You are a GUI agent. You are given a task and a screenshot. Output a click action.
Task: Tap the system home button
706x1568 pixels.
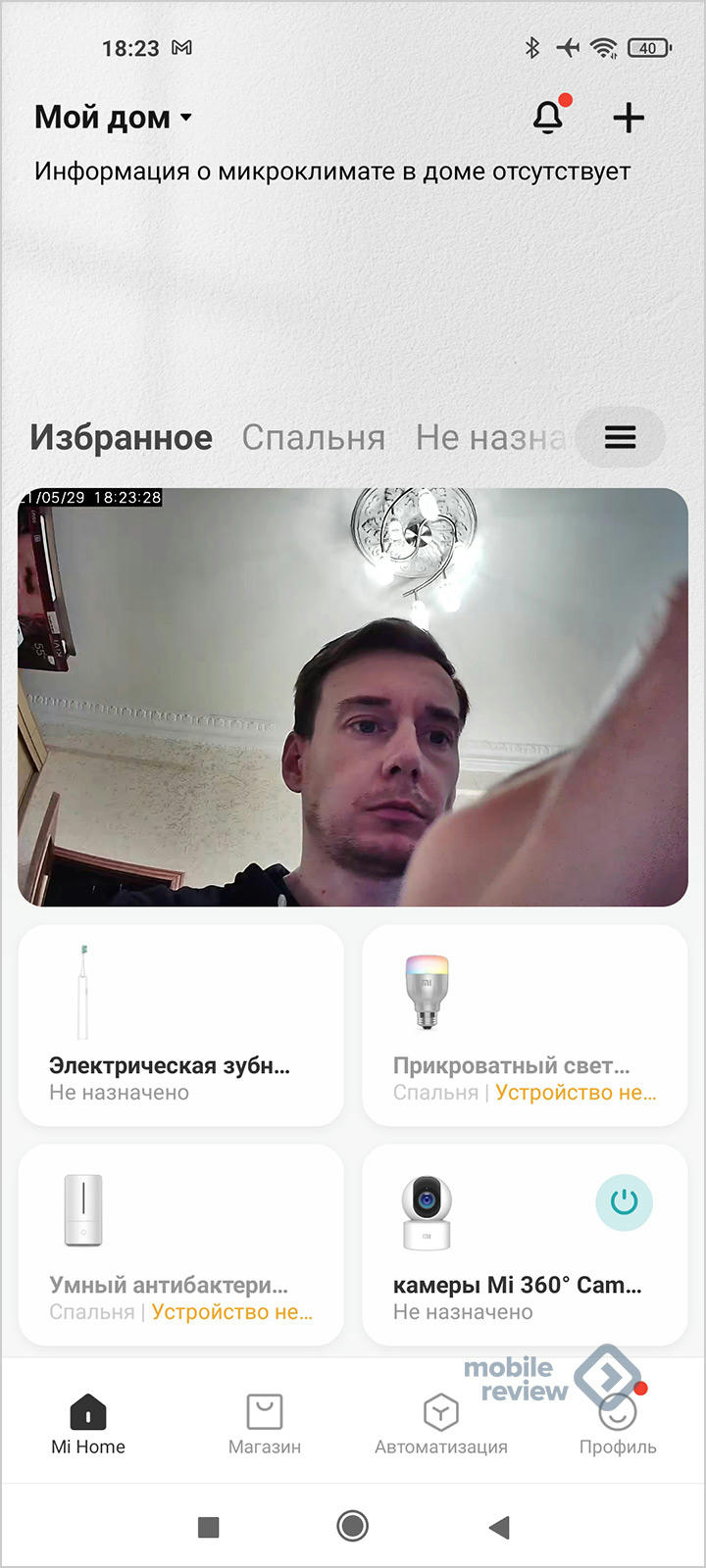coord(352,1526)
